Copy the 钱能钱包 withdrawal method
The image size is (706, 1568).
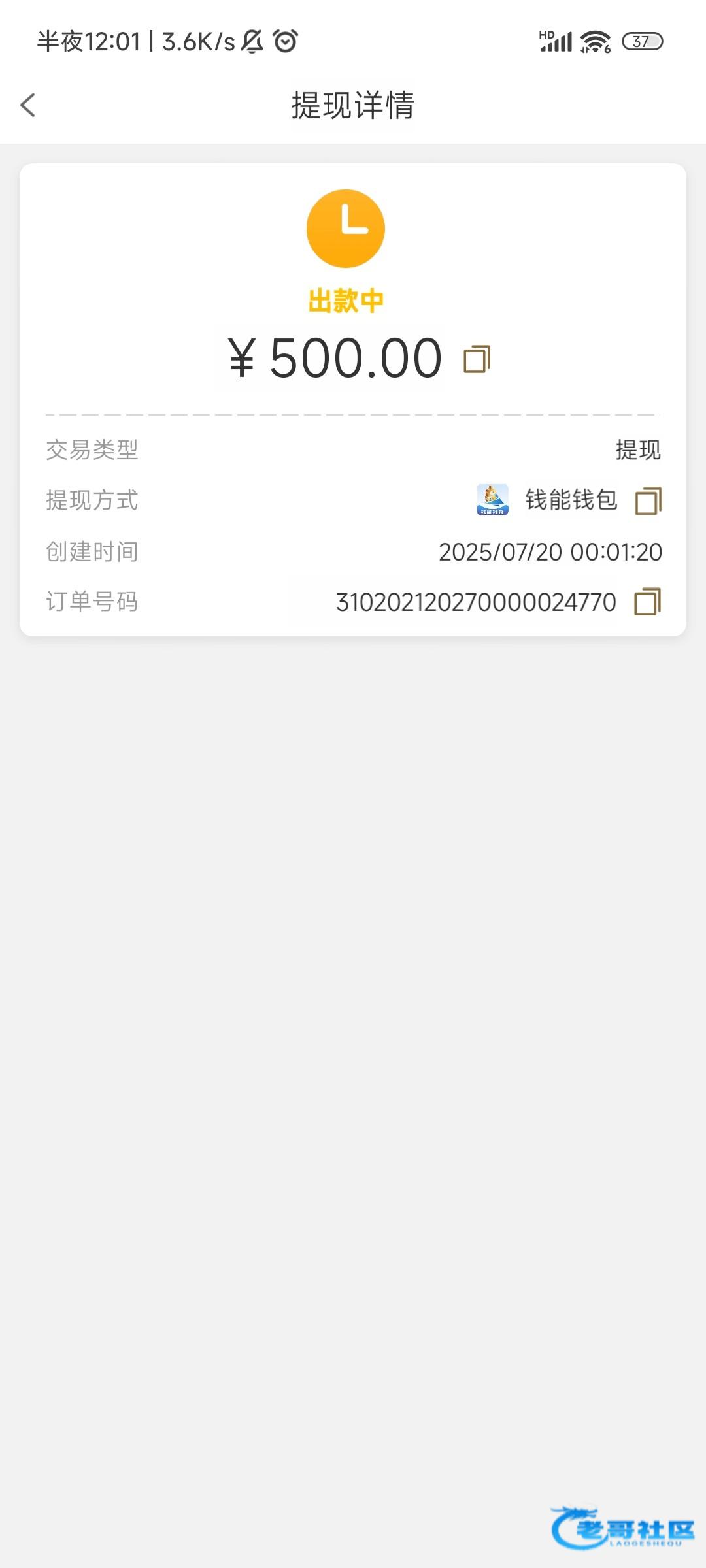648,500
